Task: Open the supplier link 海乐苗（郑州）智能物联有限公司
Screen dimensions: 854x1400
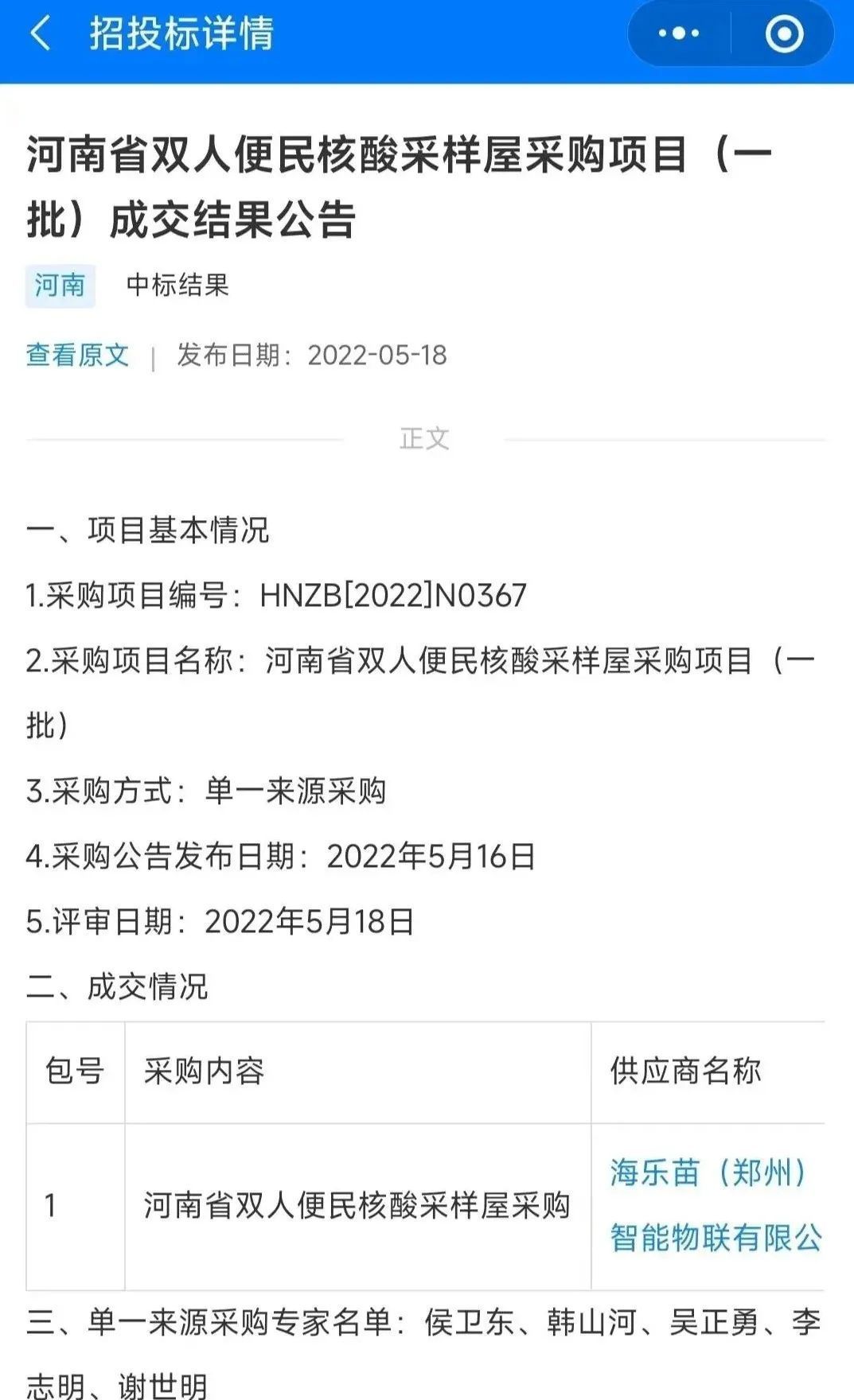Action: 713,1205
